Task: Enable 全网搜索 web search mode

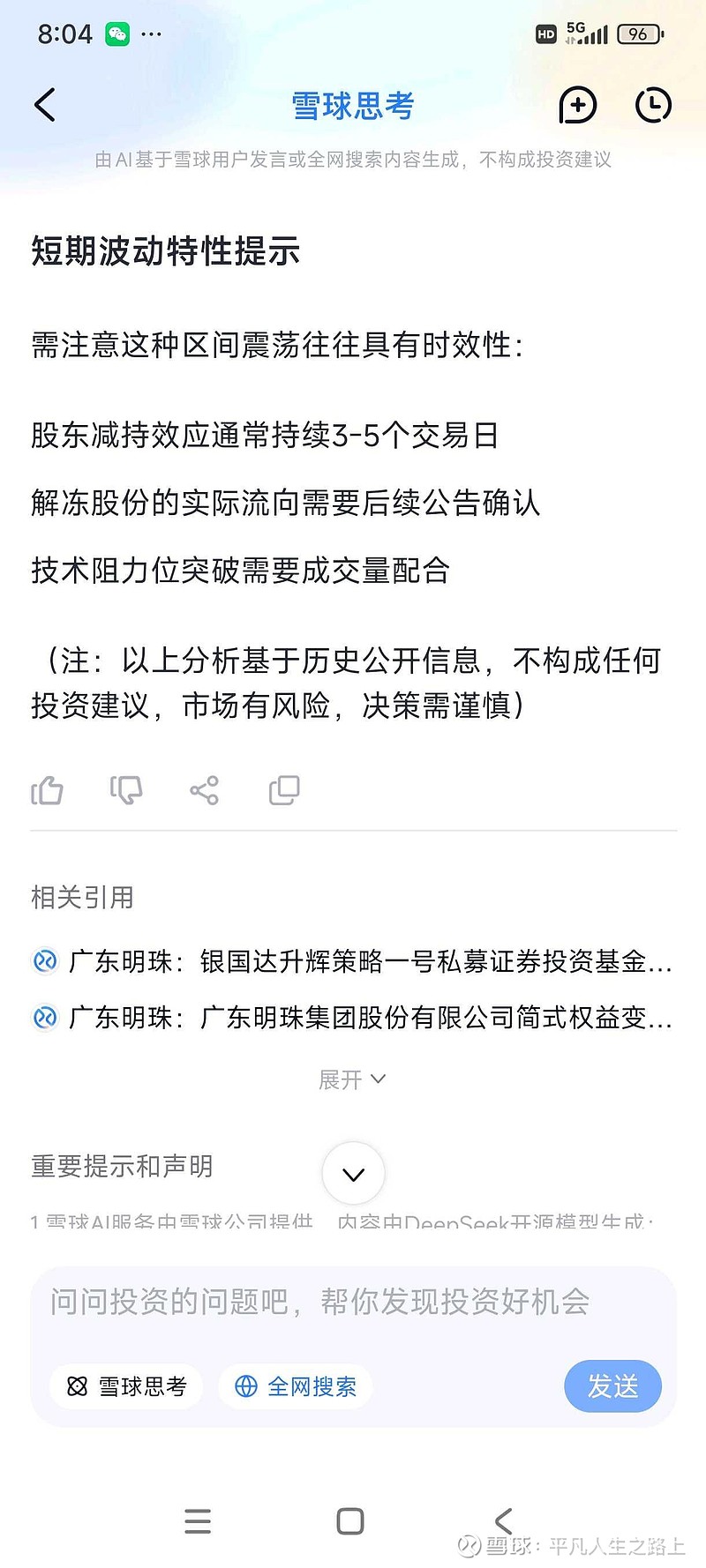Action: tap(294, 1386)
